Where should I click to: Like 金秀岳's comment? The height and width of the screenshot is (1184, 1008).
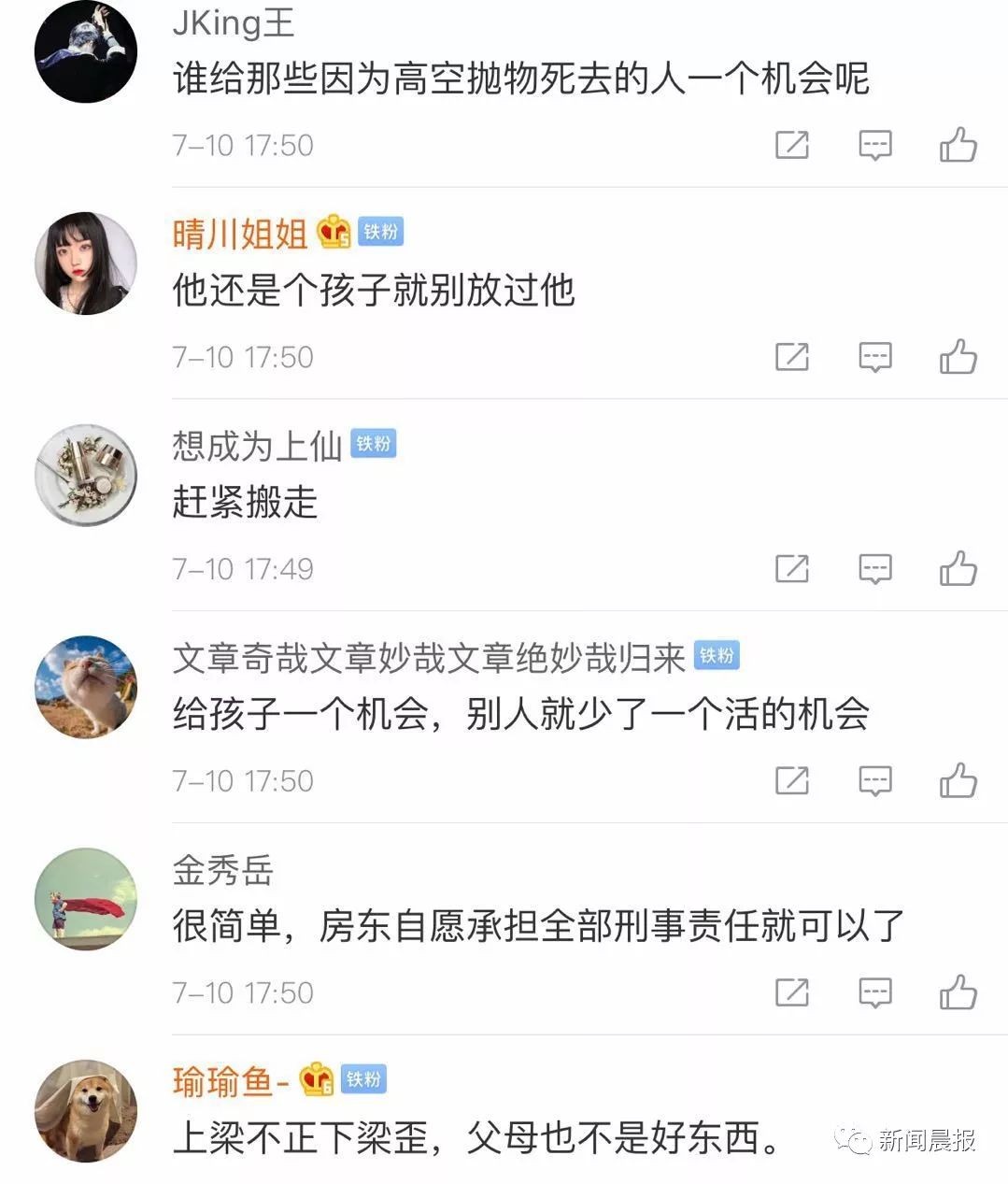coord(958,992)
